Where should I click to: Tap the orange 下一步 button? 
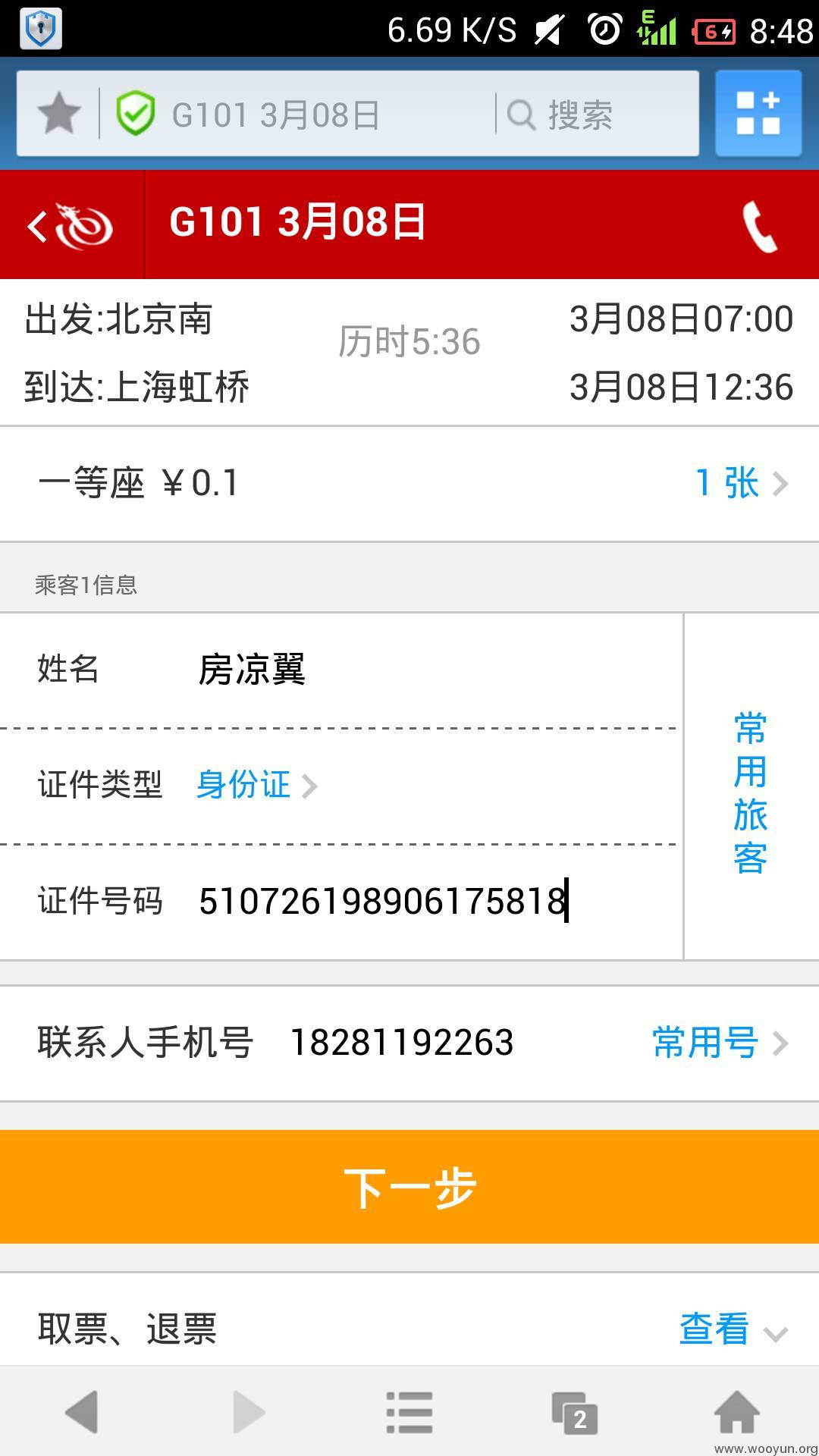pos(409,1187)
